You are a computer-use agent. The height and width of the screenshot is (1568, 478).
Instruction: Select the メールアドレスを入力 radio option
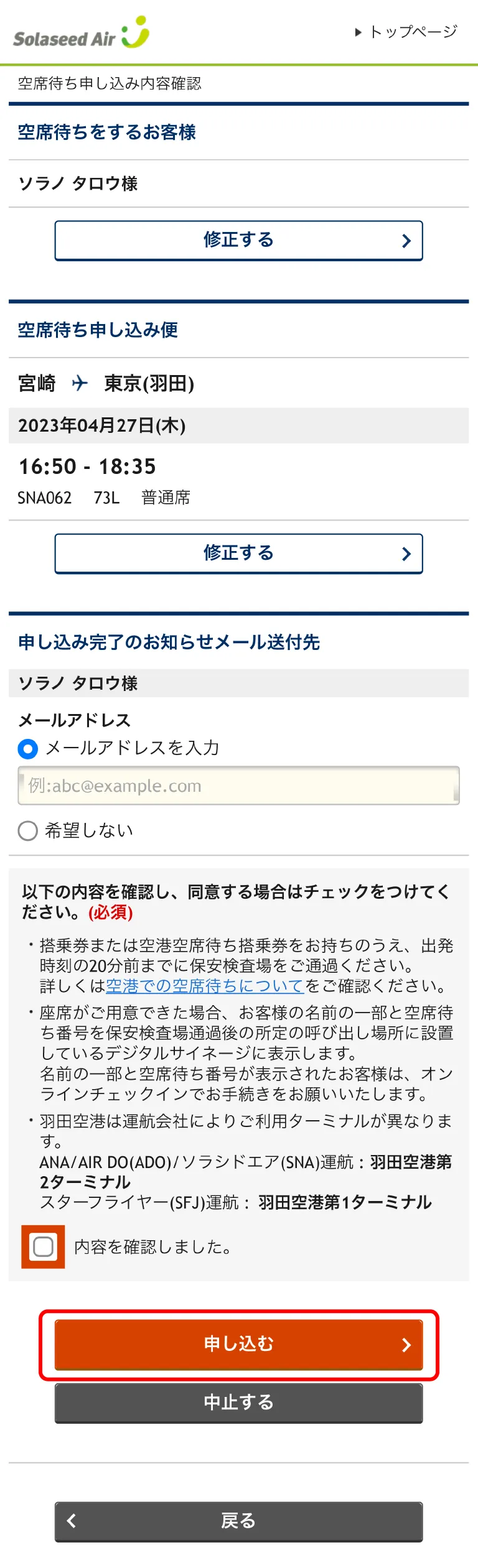click(28, 748)
